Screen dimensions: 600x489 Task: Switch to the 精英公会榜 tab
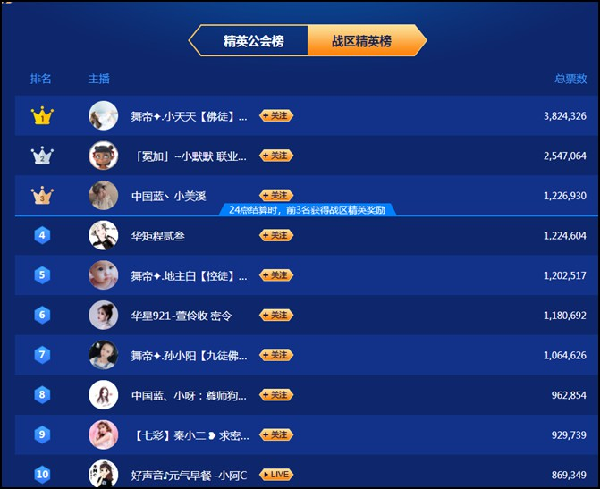point(254,41)
